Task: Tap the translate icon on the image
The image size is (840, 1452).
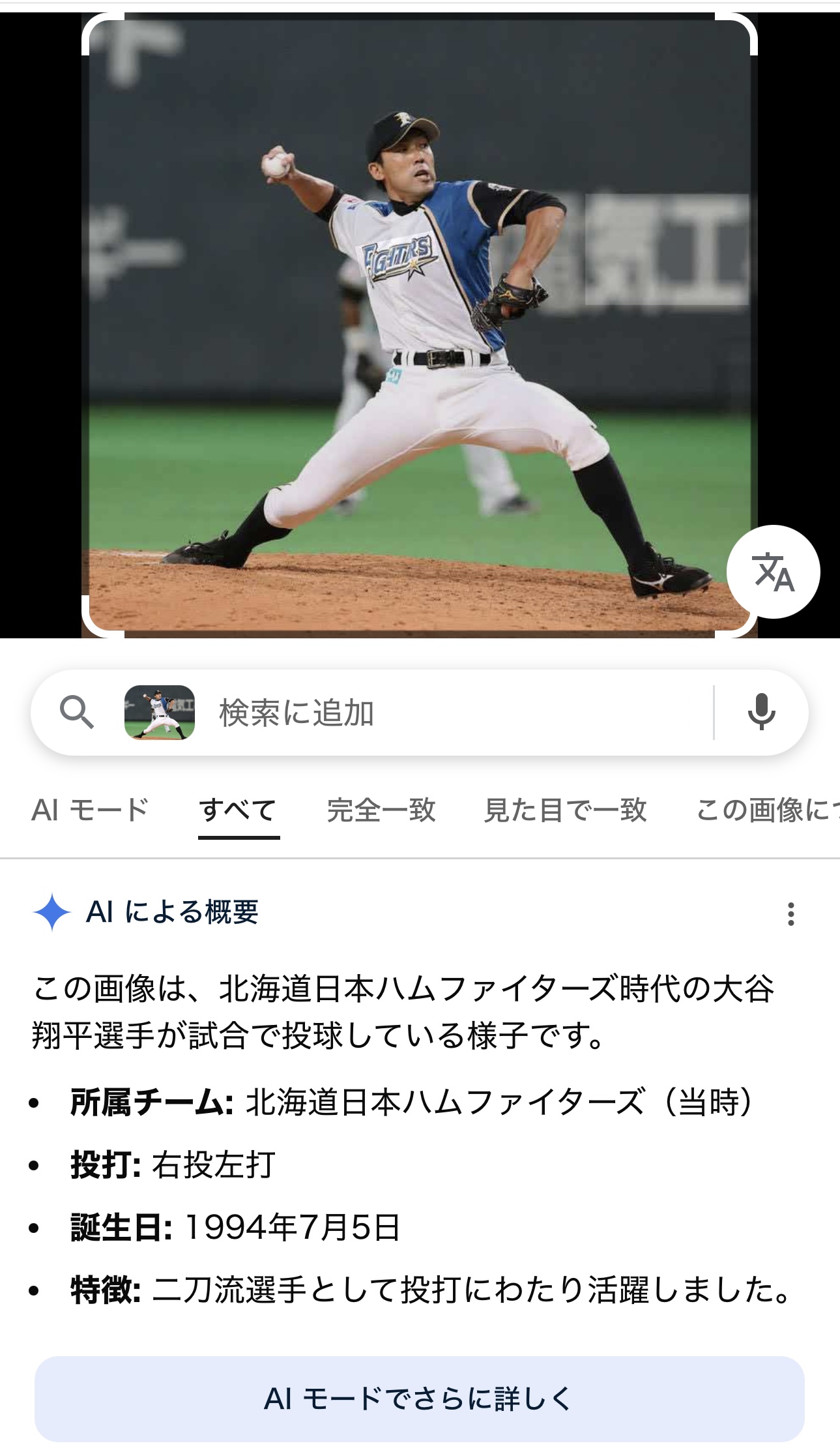Action: tap(773, 572)
